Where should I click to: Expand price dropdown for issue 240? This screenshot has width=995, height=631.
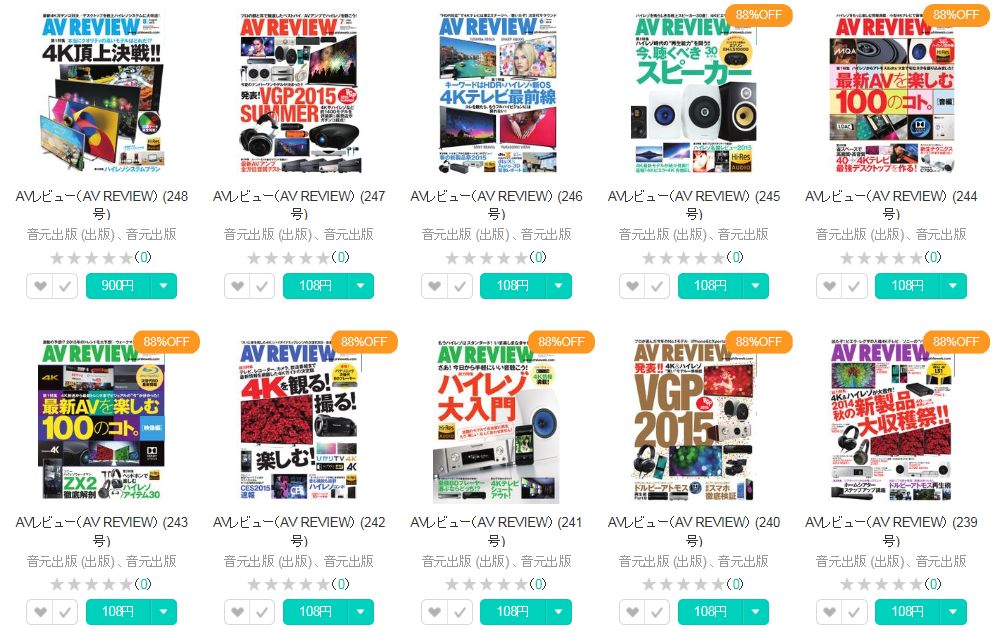(755, 611)
